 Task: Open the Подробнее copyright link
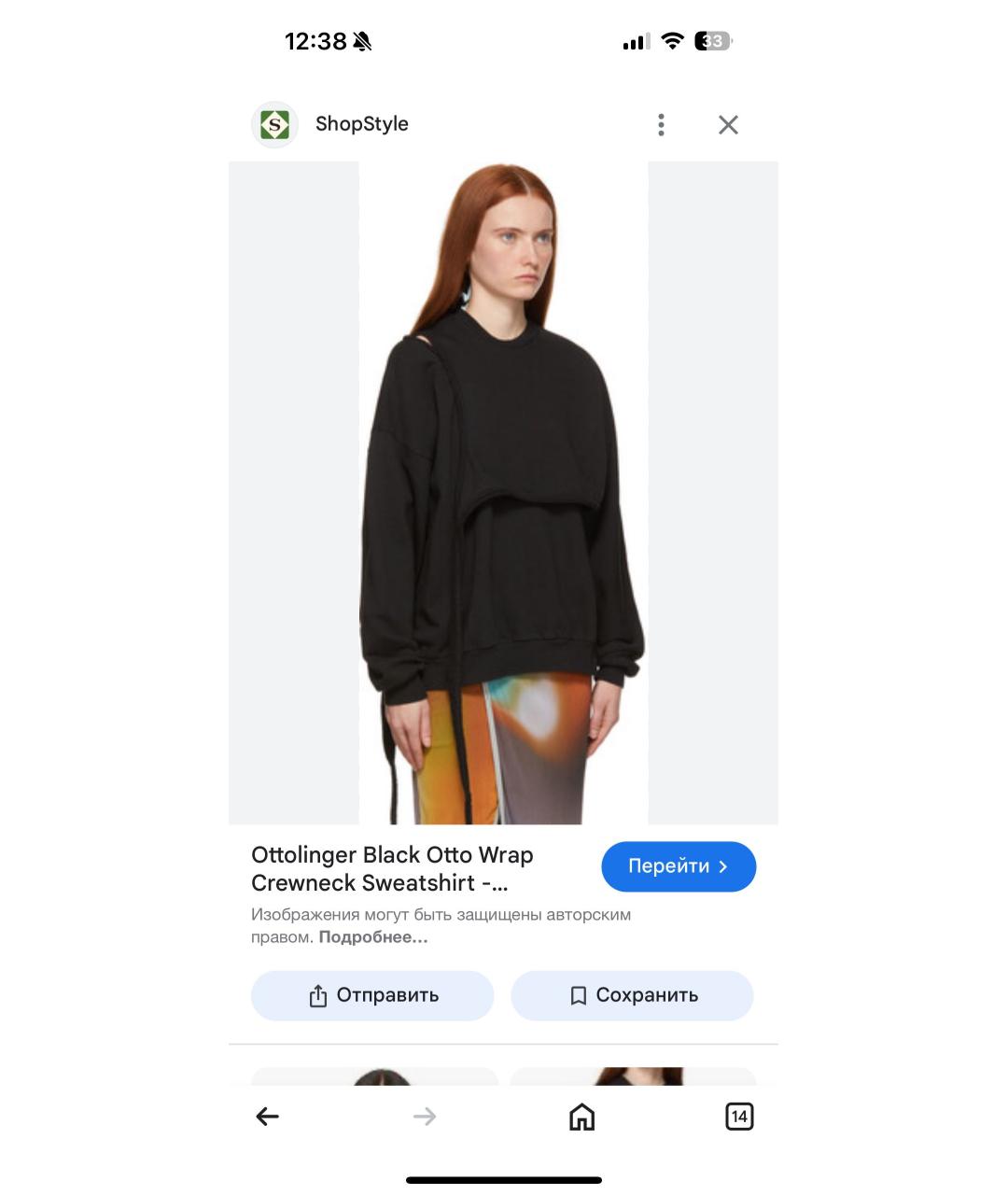coord(373,937)
